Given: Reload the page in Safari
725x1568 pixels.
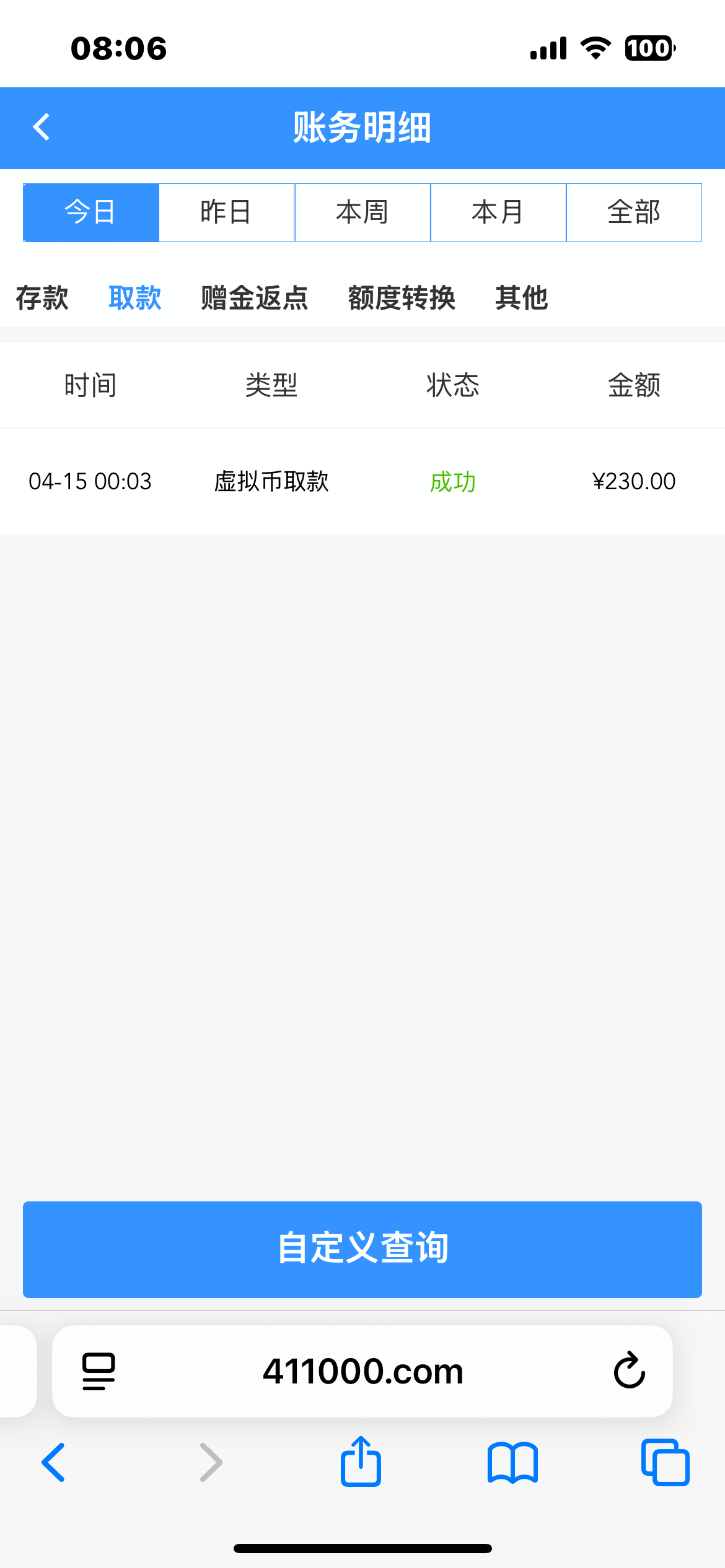Looking at the screenshot, I should [x=629, y=1371].
